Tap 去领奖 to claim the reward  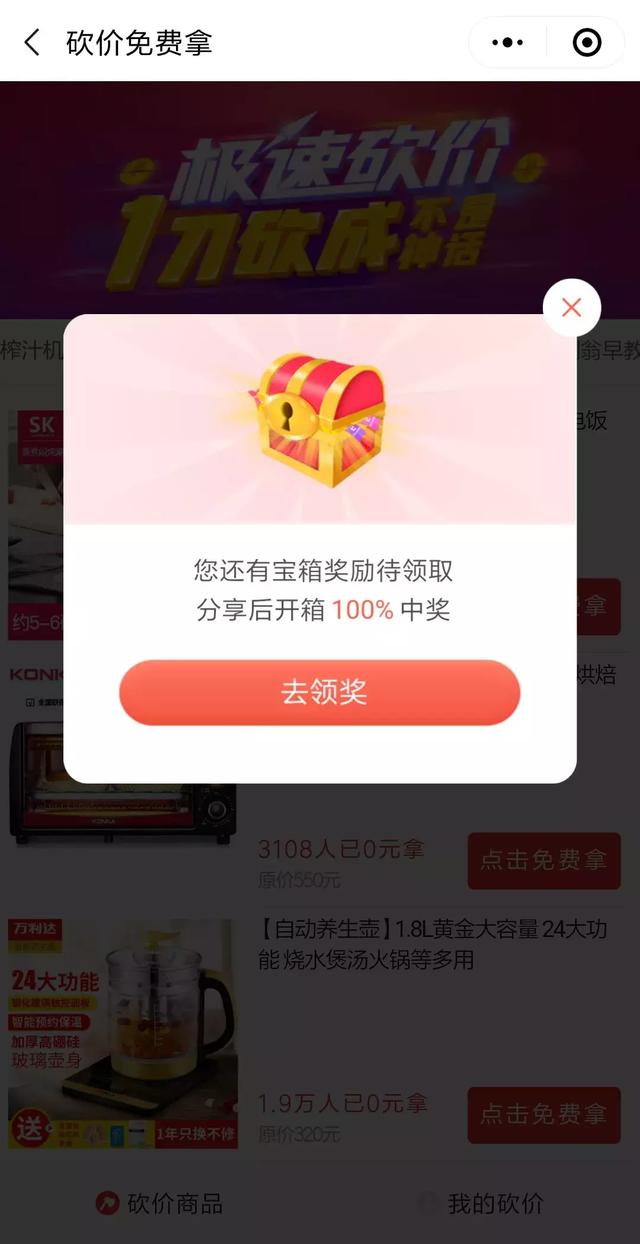point(320,692)
